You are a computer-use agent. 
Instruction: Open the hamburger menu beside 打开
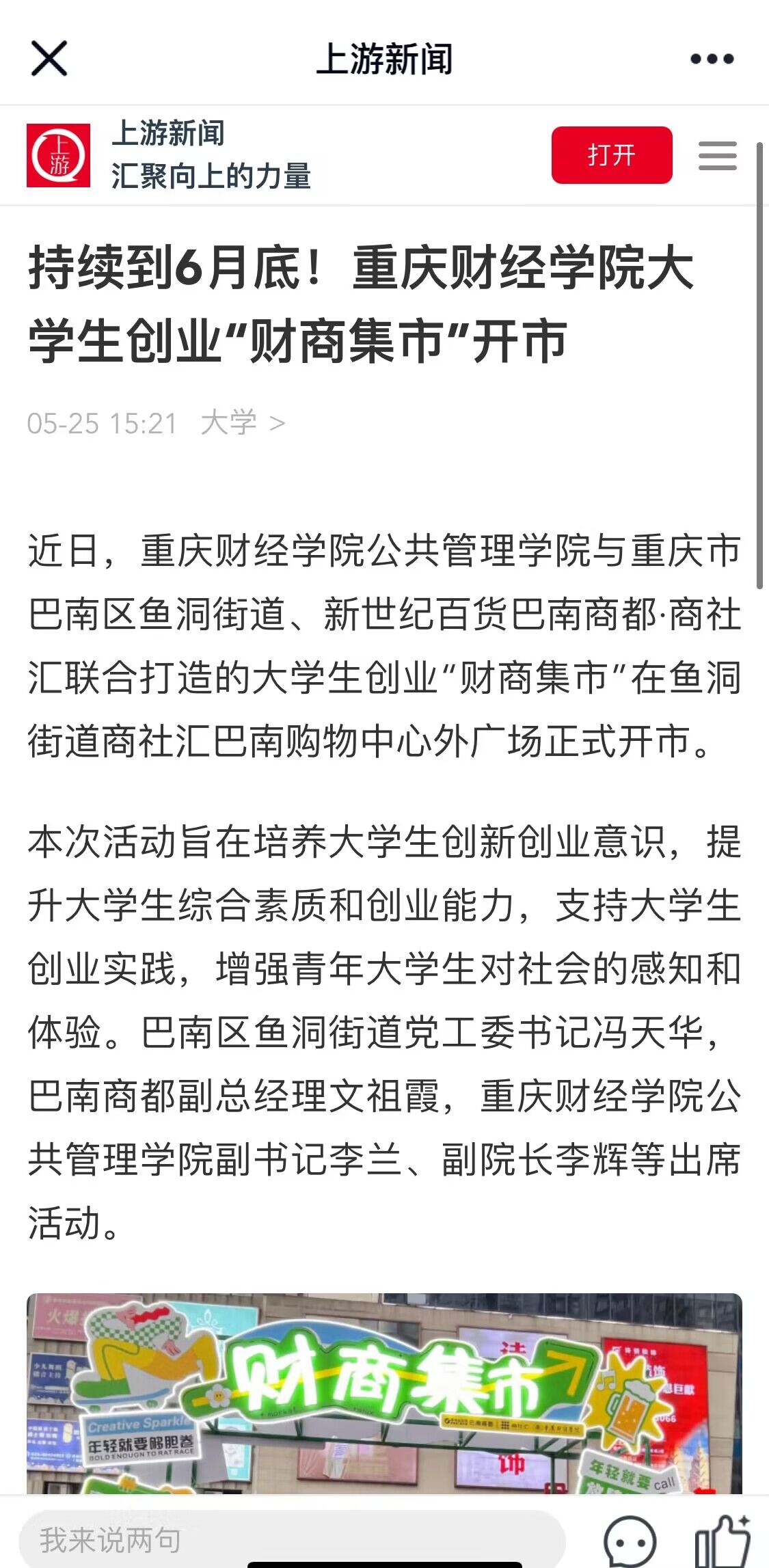[717, 156]
